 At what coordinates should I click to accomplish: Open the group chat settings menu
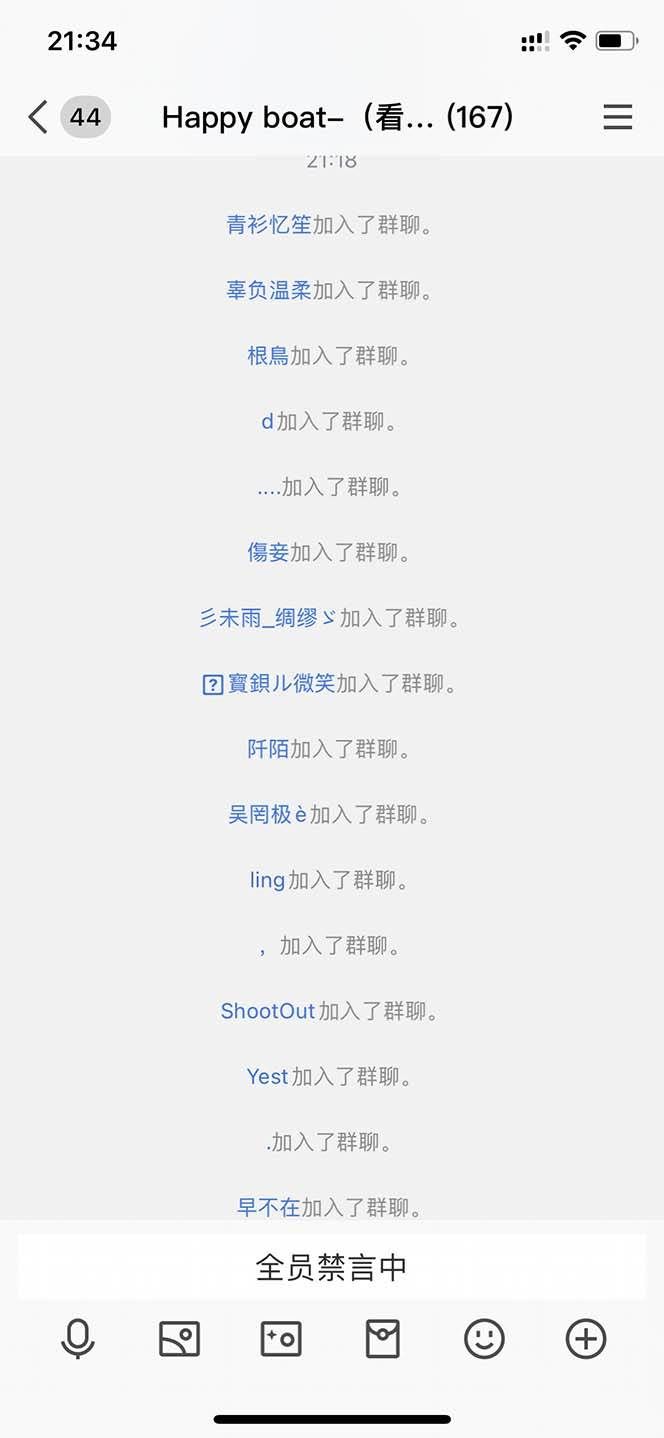tap(617, 118)
